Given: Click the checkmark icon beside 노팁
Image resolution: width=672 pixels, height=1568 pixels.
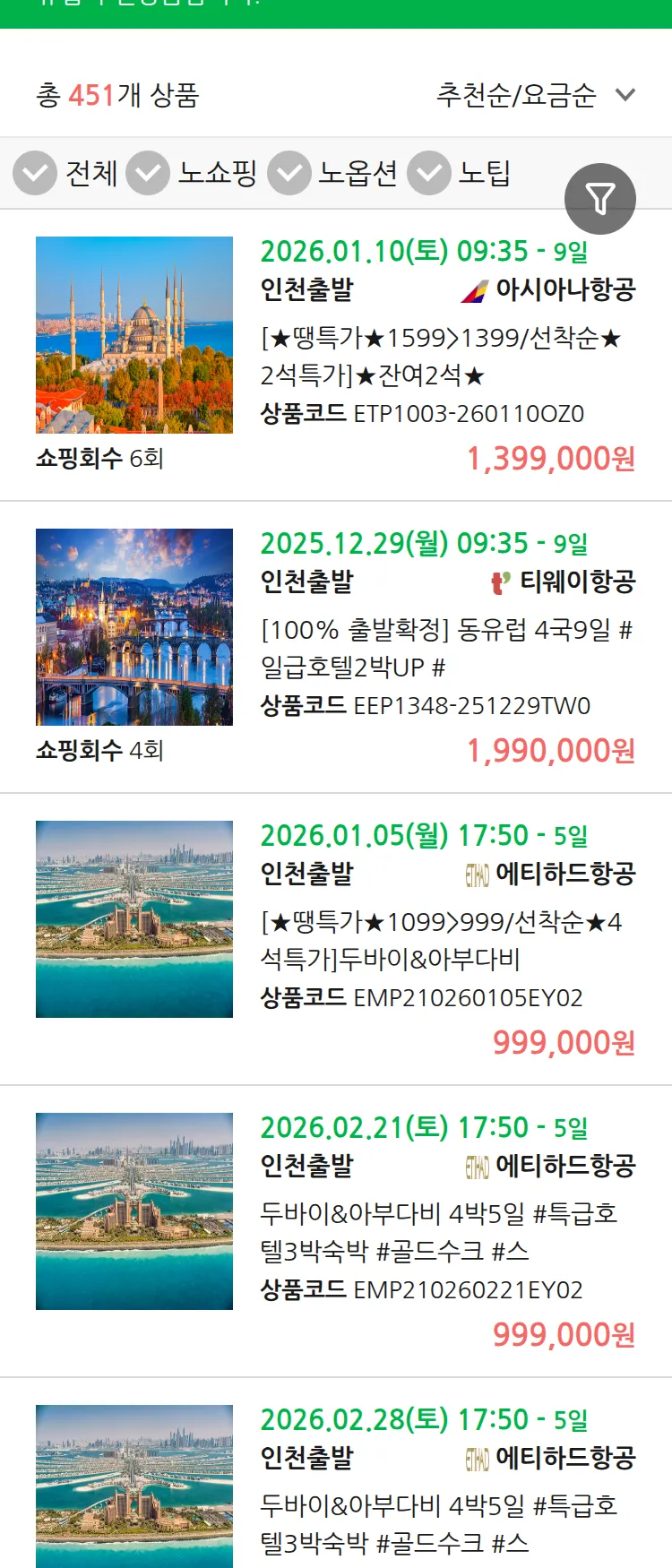Looking at the screenshot, I should coord(429,173).
